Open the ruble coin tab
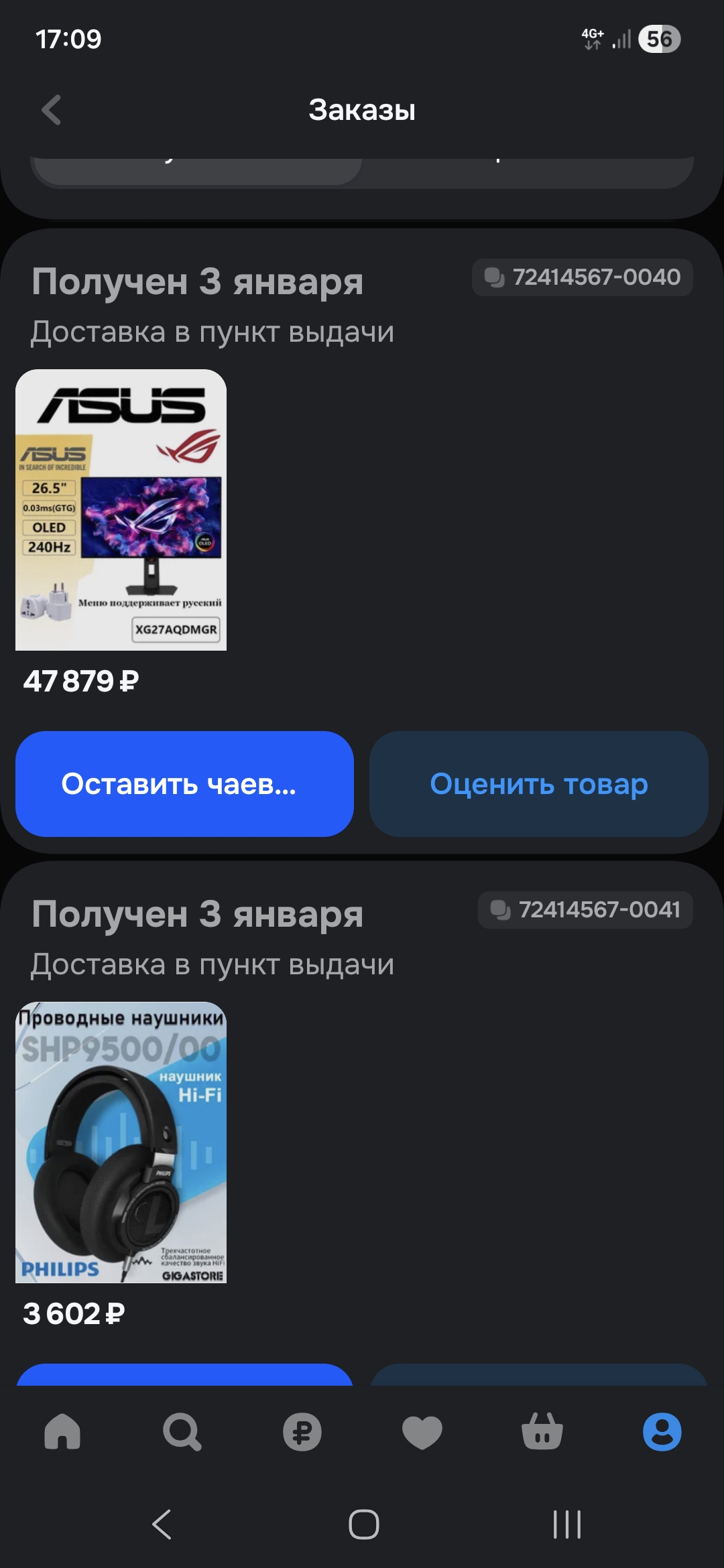Screen dimensions: 724x1568 pyautogui.click(x=302, y=1432)
